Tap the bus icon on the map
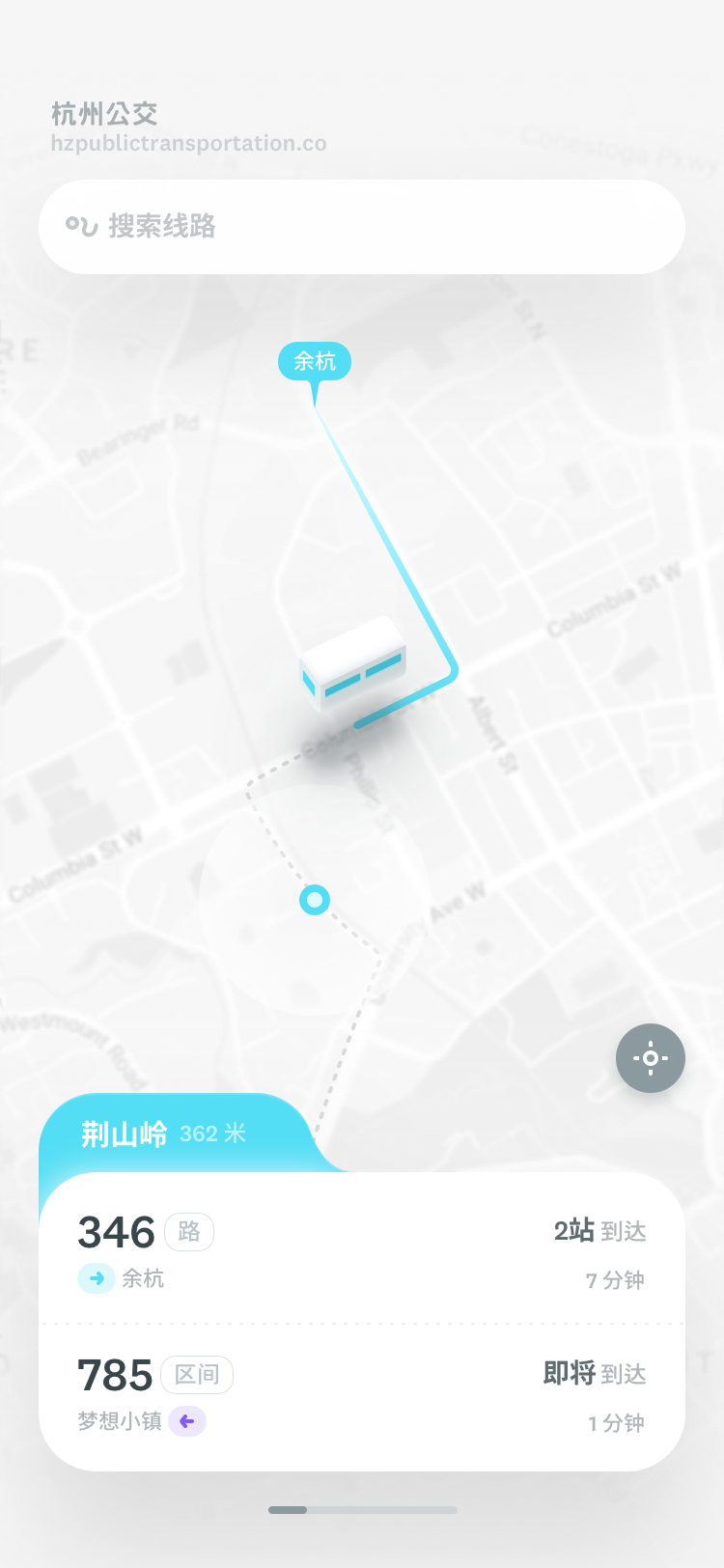Screen dimensions: 724x1568 (x=352, y=664)
